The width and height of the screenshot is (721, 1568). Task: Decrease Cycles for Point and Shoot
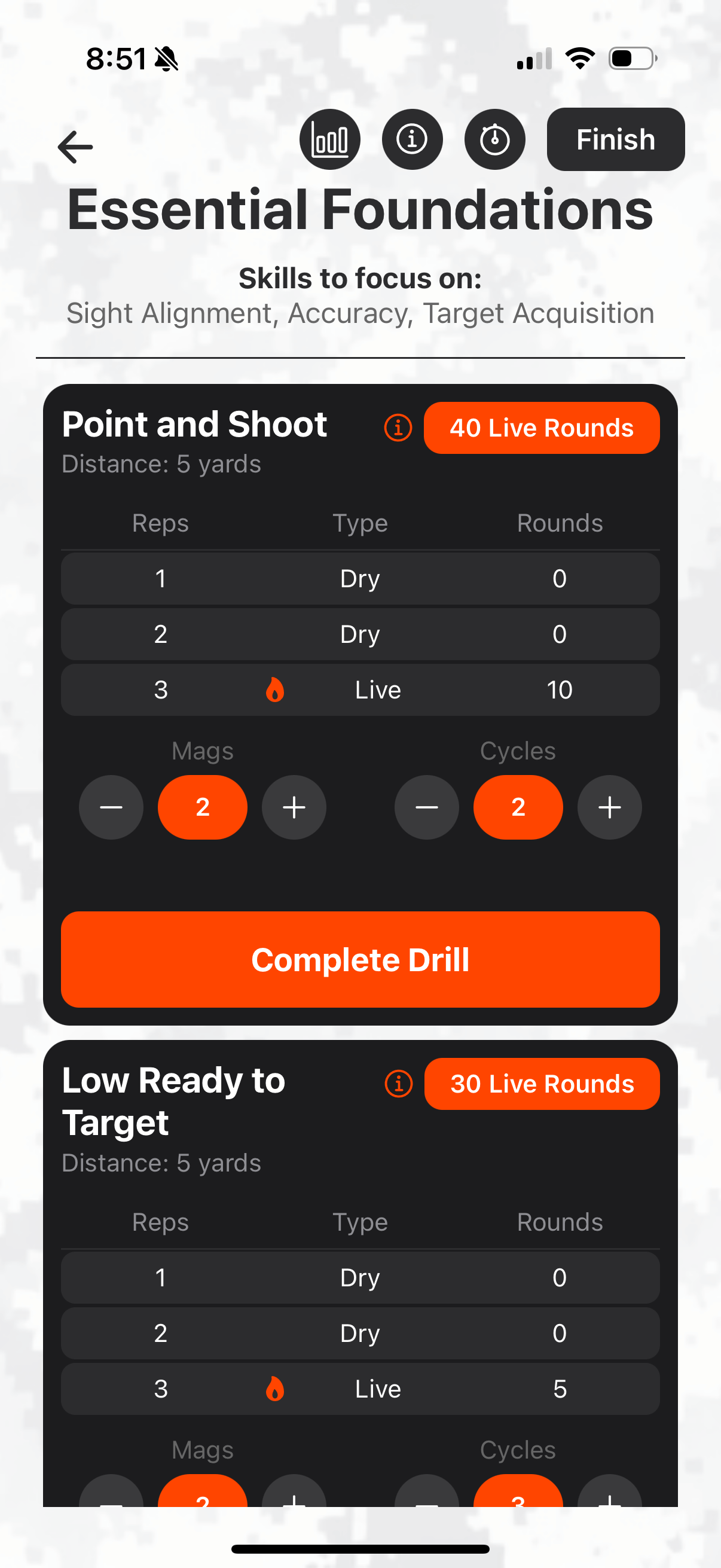click(x=426, y=807)
